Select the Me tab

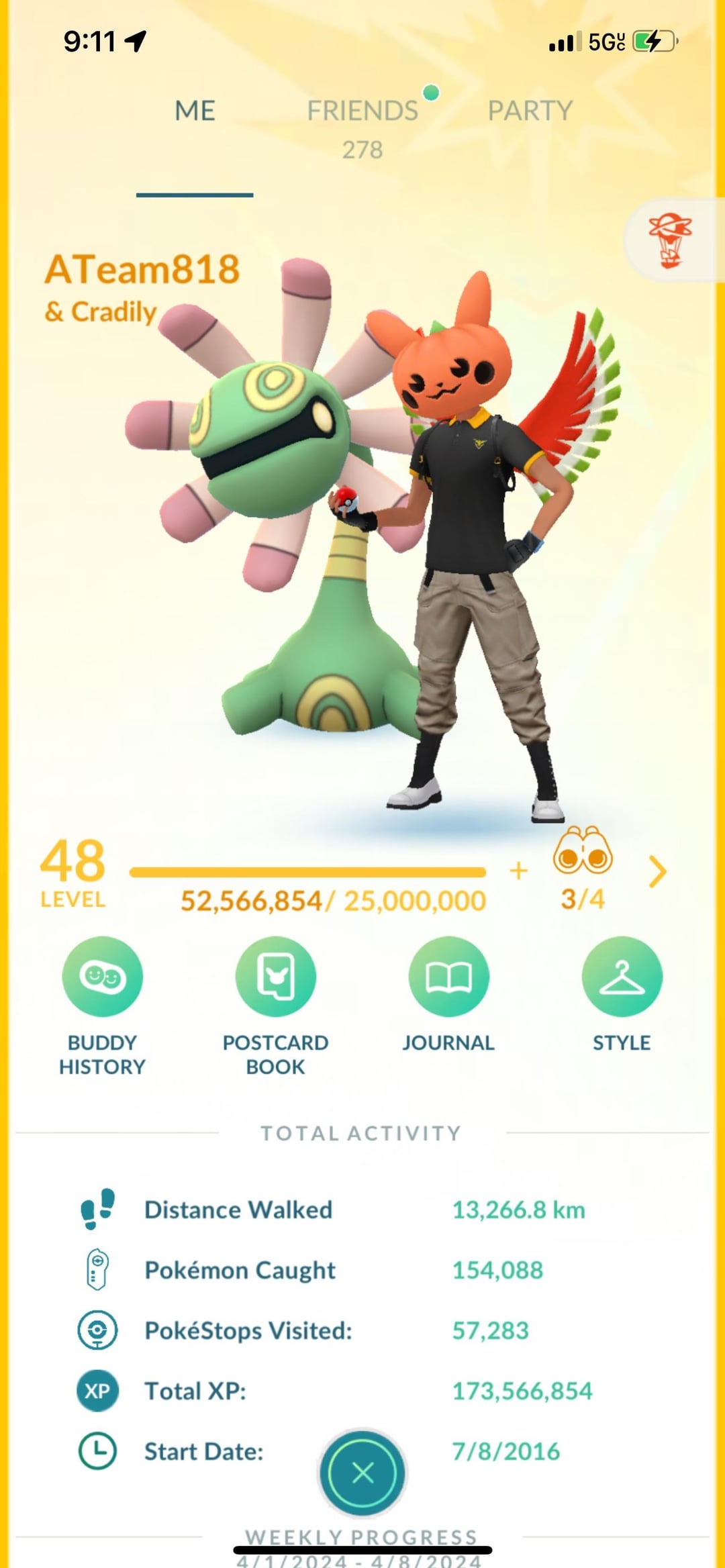point(195,111)
